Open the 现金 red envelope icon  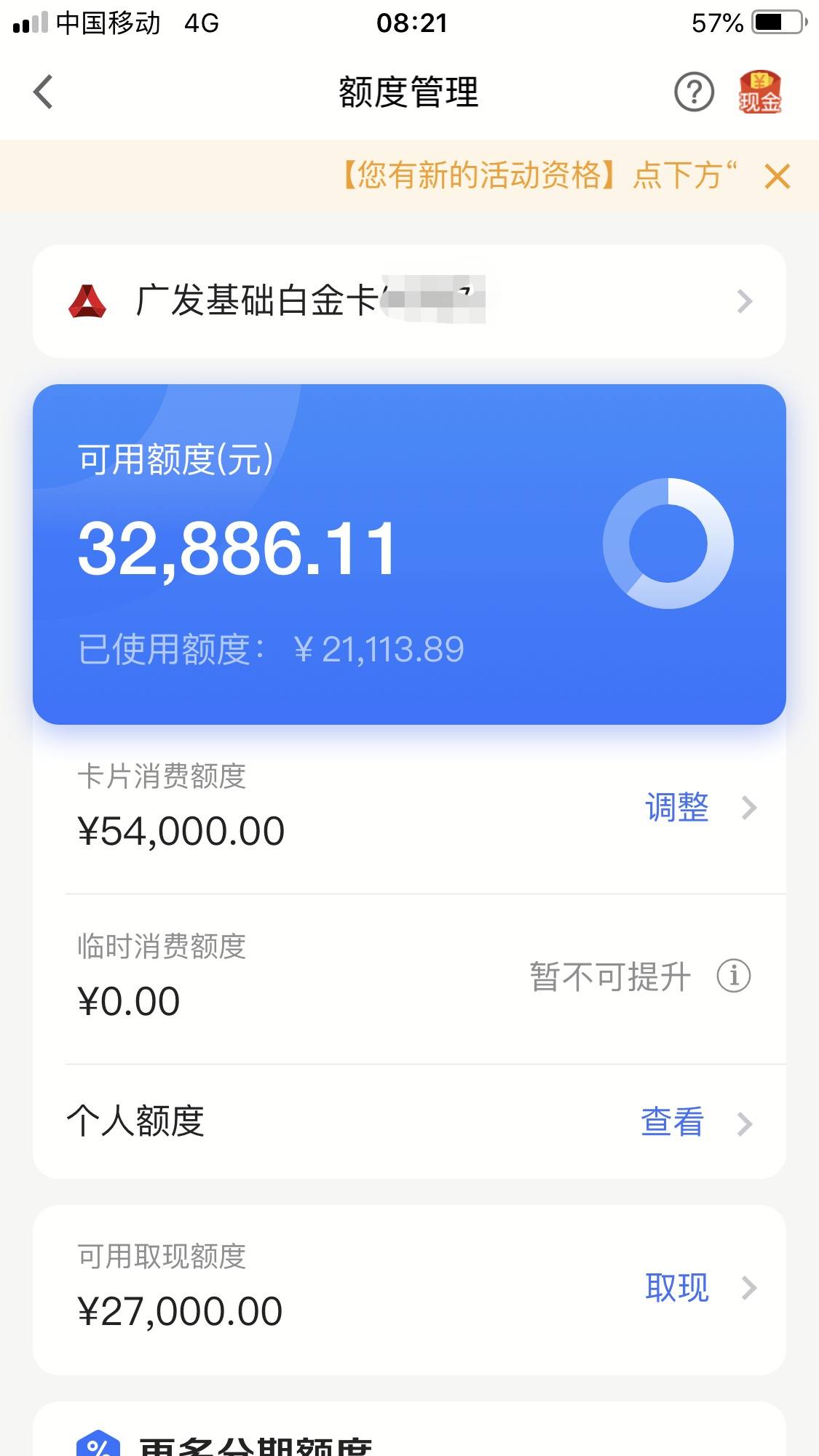[x=759, y=92]
